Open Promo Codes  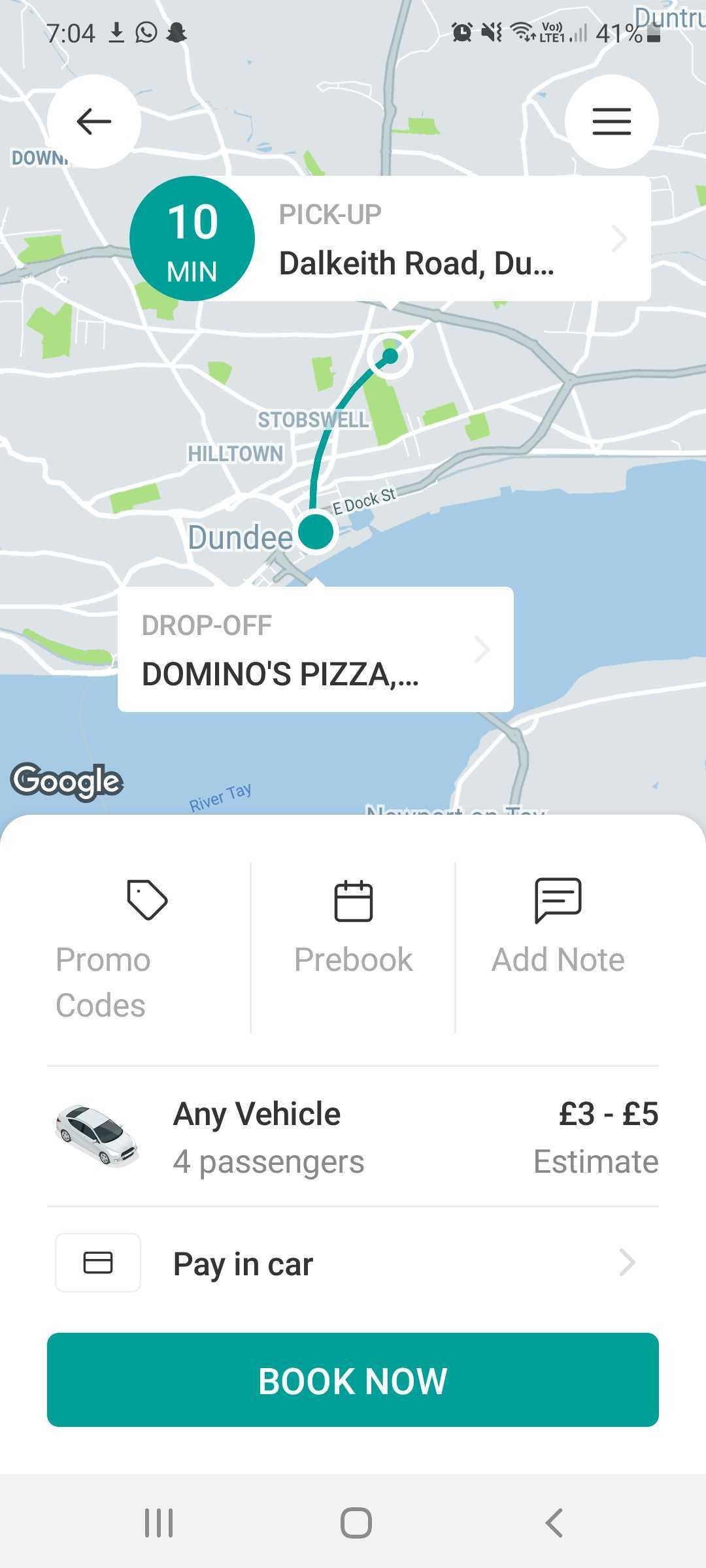(x=148, y=947)
